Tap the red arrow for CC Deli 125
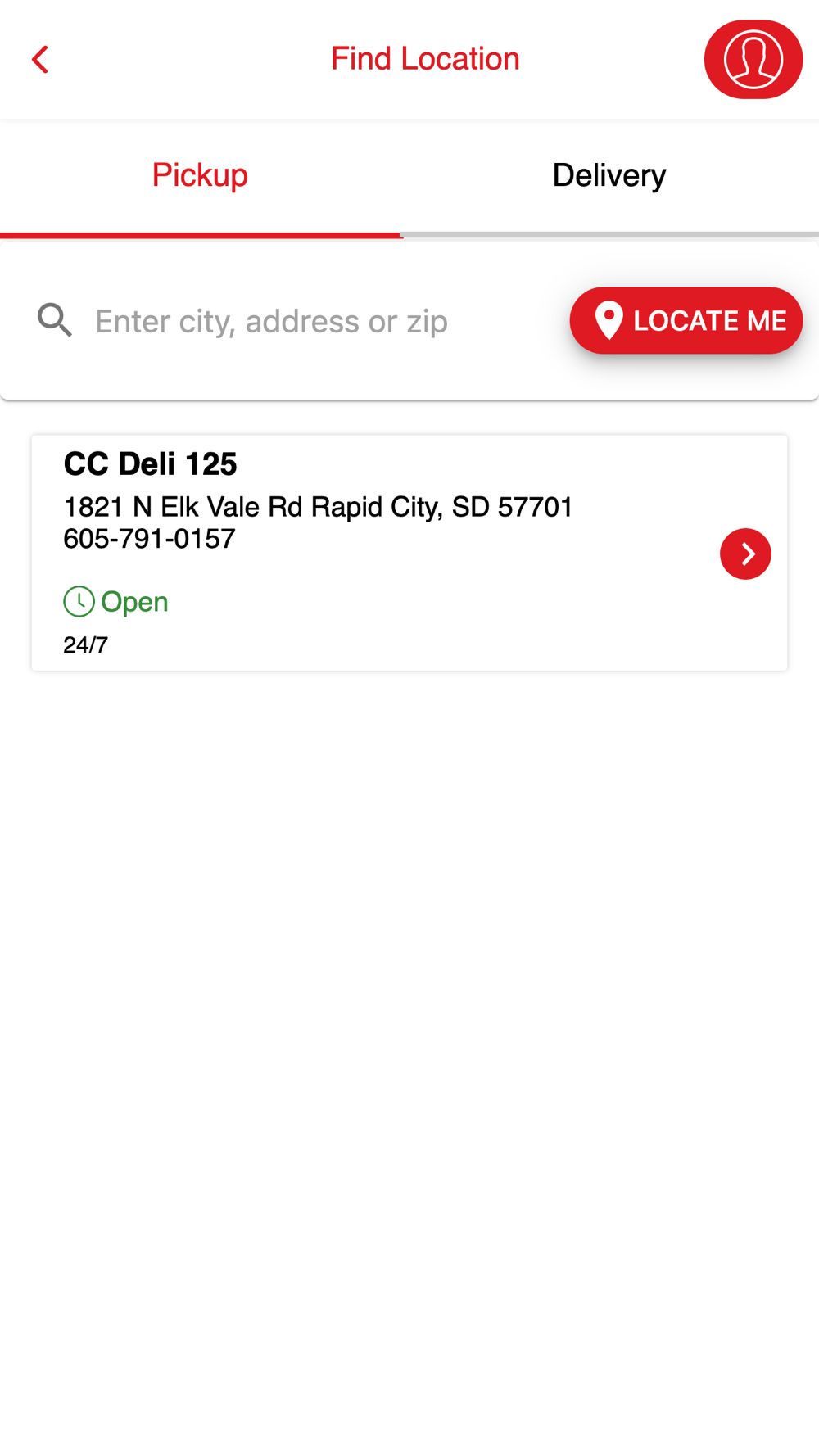 (745, 554)
